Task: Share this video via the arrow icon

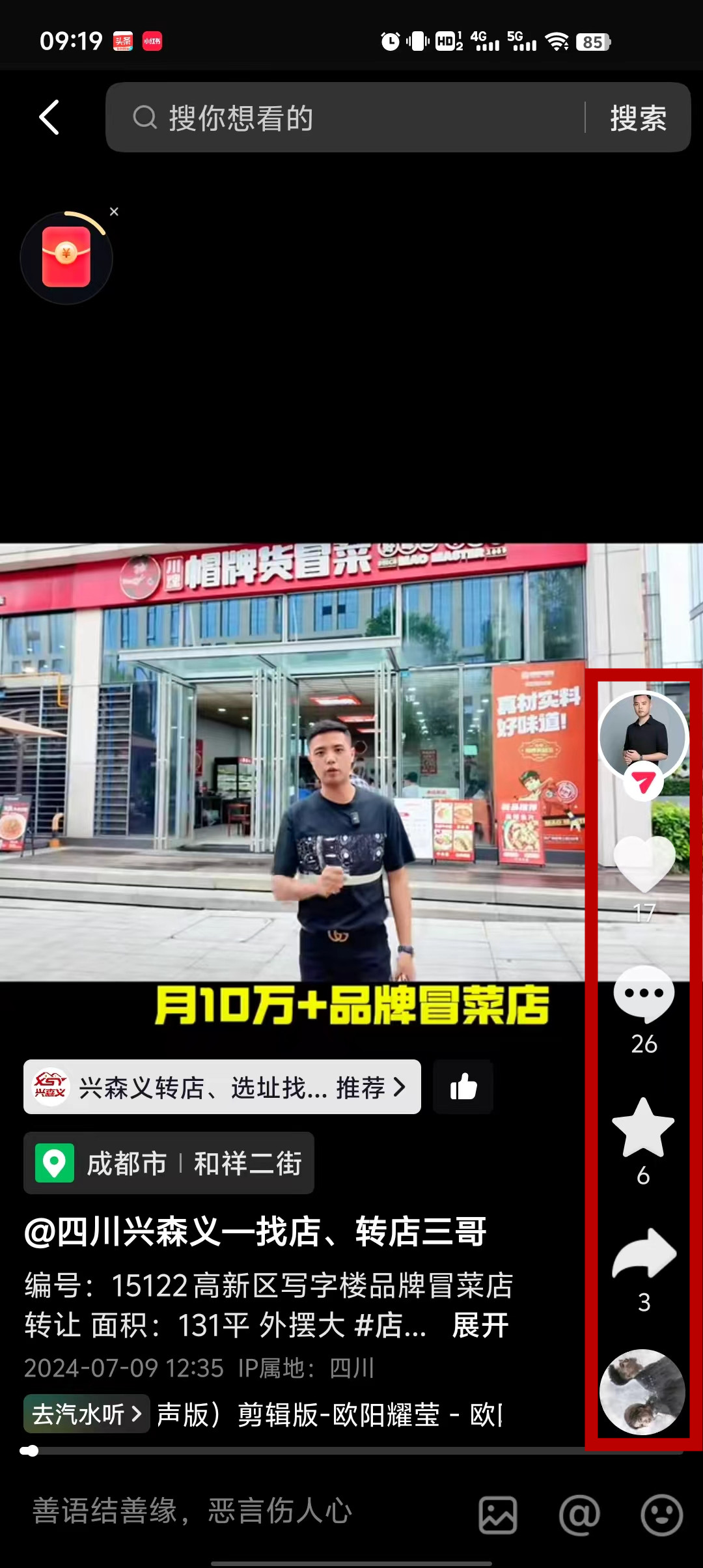Action: pos(644,1253)
